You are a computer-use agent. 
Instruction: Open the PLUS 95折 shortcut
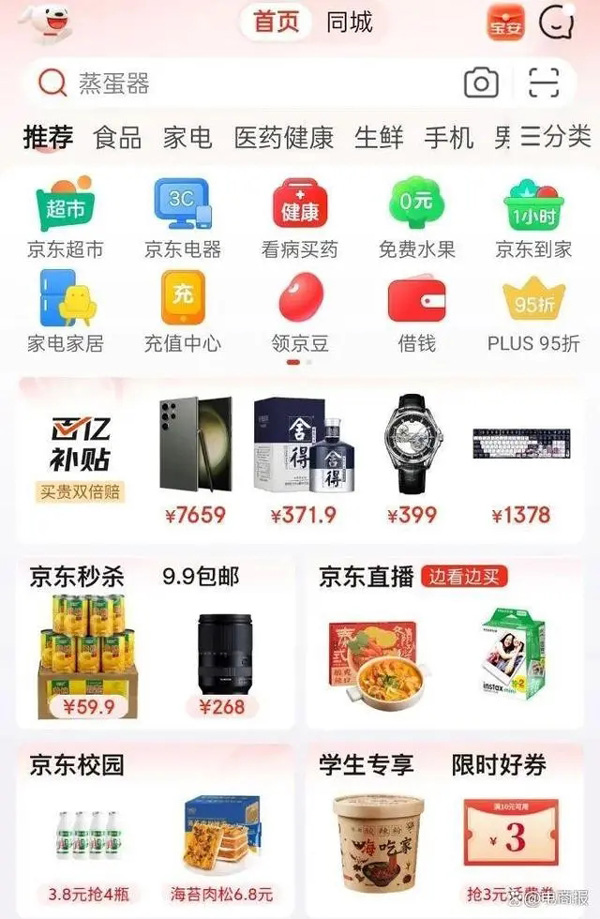click(x=534, y=311)
